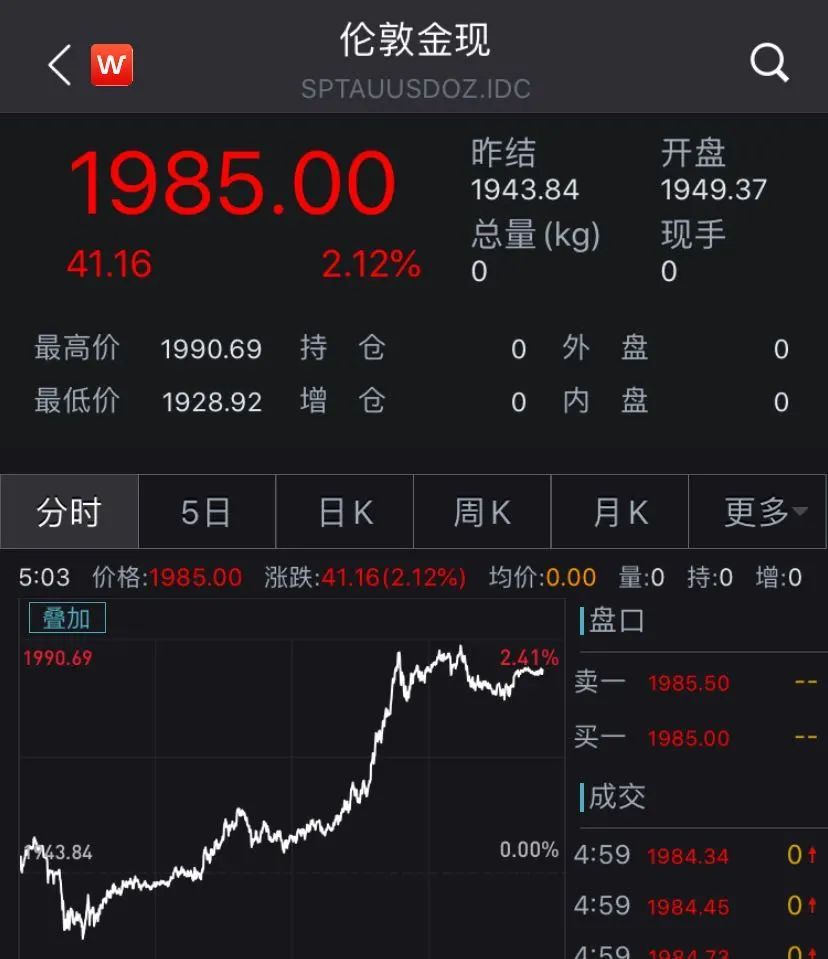Open the search magnifier icon

pos(769,64)
